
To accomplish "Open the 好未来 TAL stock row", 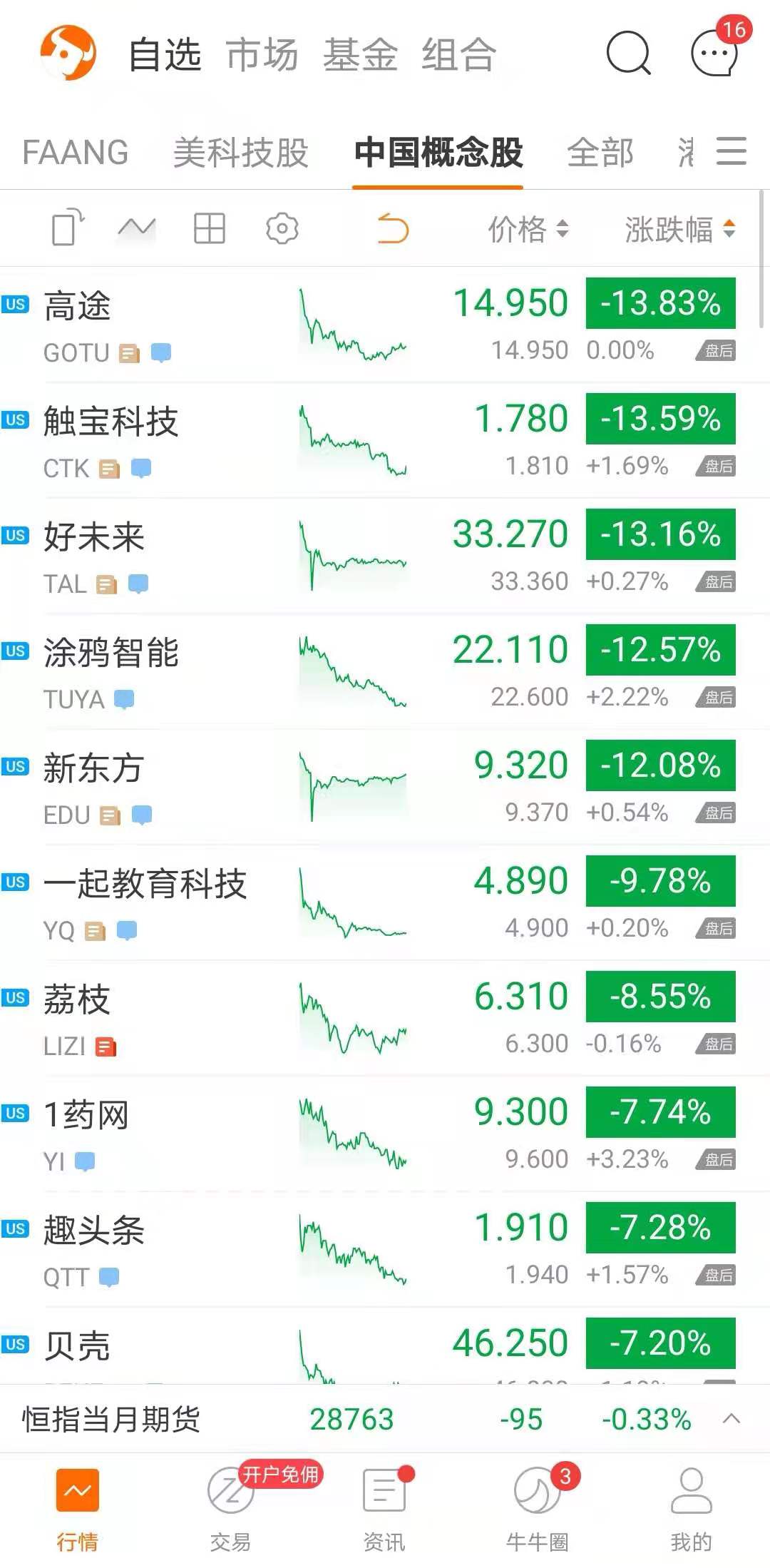I will (385, 556).
